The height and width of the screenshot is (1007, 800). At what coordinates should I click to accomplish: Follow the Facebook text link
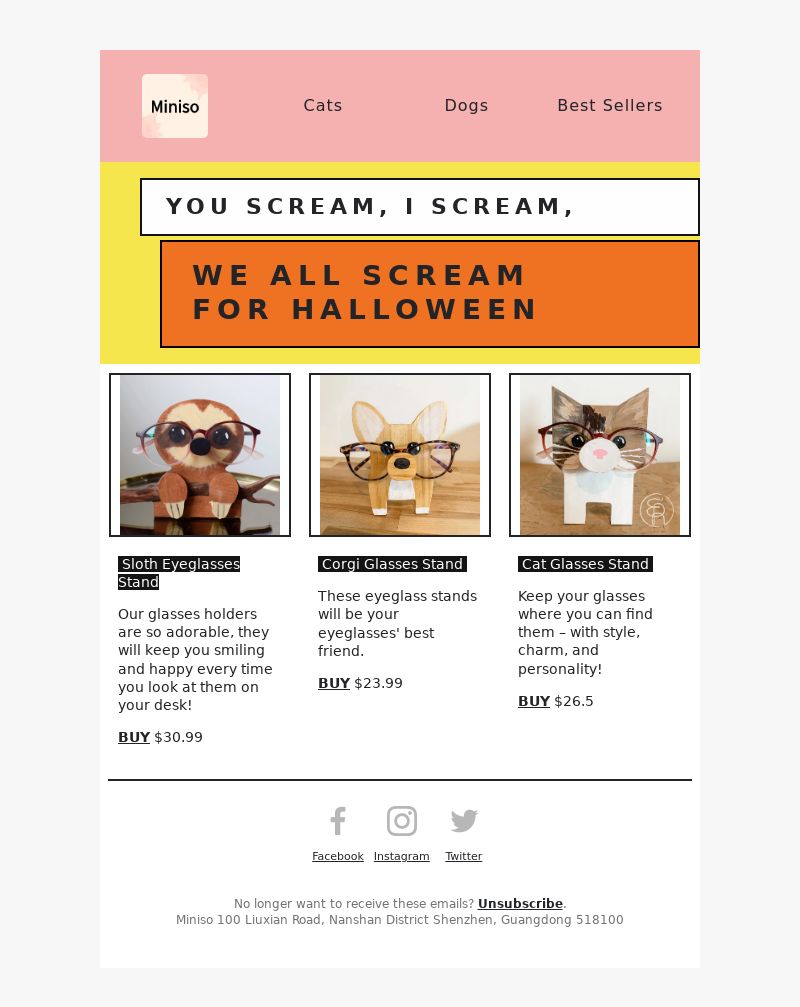point(338,856)
